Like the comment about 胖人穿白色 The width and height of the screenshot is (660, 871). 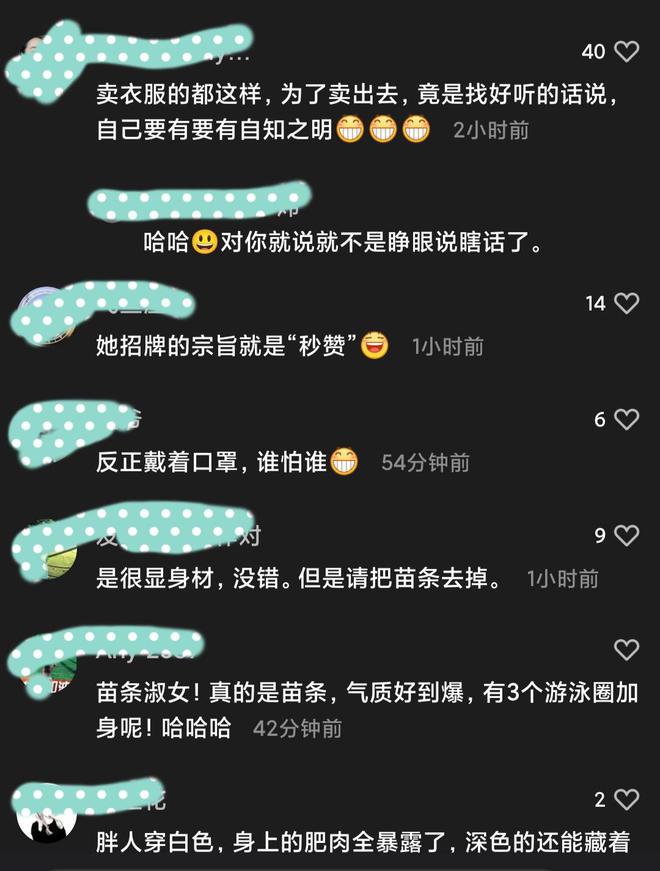click(626, 800)
